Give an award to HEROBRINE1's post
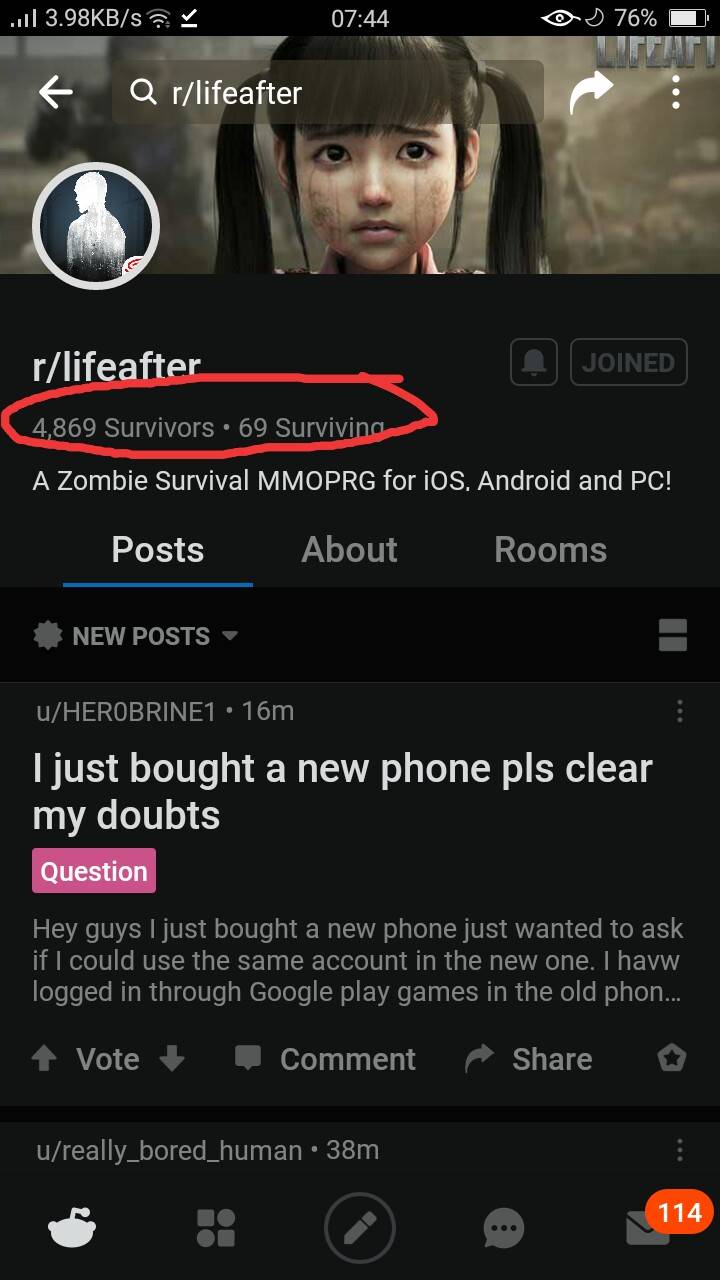The height and width of the screenshot is (1280, 720). [x=672, y=1058]
